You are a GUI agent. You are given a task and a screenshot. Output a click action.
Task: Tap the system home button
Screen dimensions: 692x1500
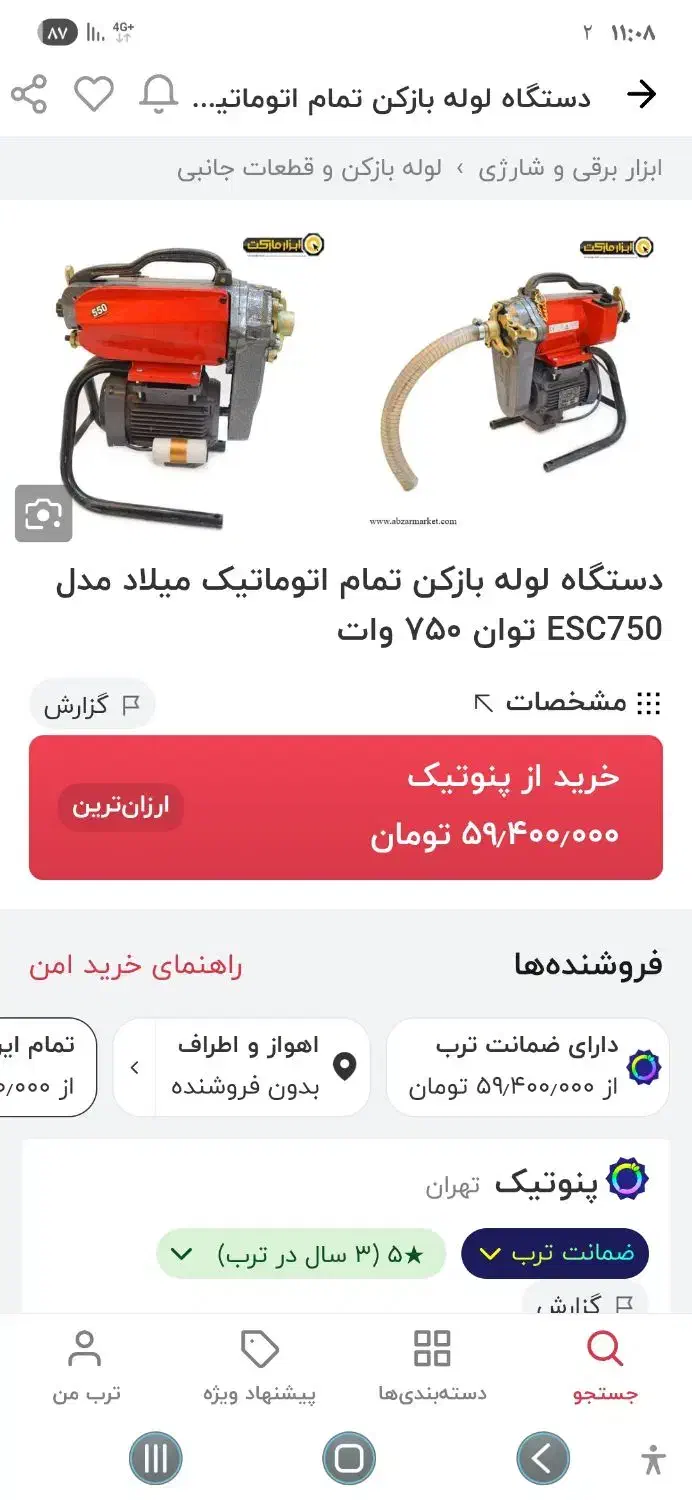pyautogui.click(x=348, y=1459)
